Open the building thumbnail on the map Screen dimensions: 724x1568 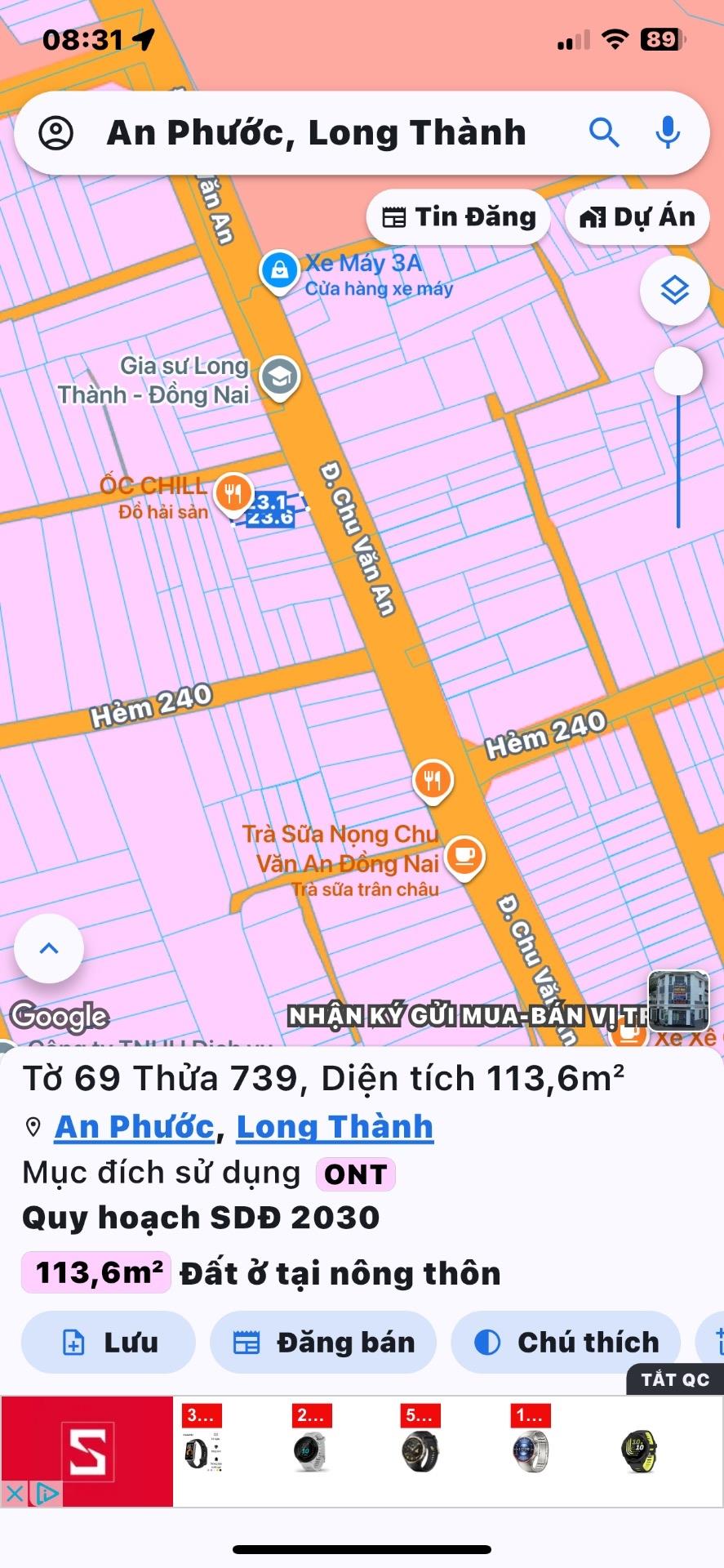pos(678,999)
